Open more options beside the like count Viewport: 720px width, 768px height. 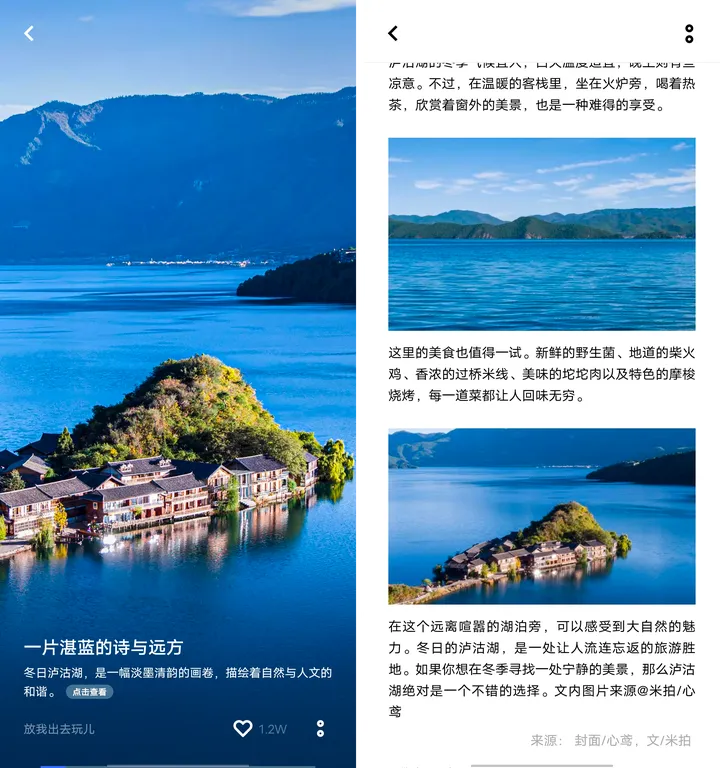(x=320, y=729)
